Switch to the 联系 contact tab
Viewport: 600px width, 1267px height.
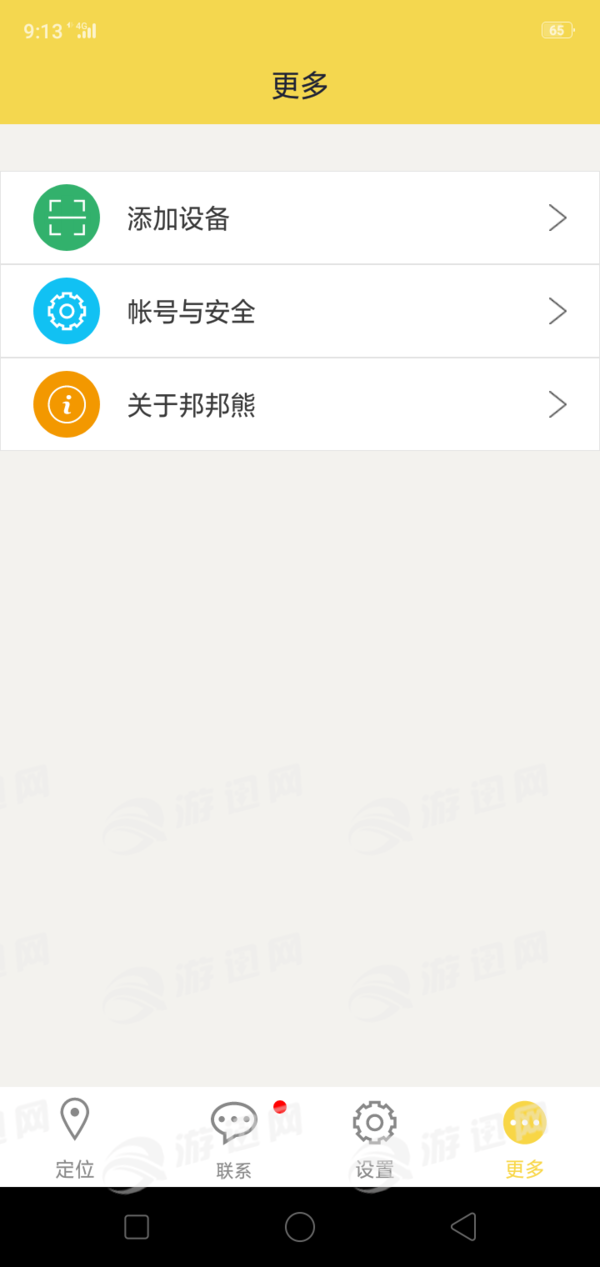(x=234, y=1138)
